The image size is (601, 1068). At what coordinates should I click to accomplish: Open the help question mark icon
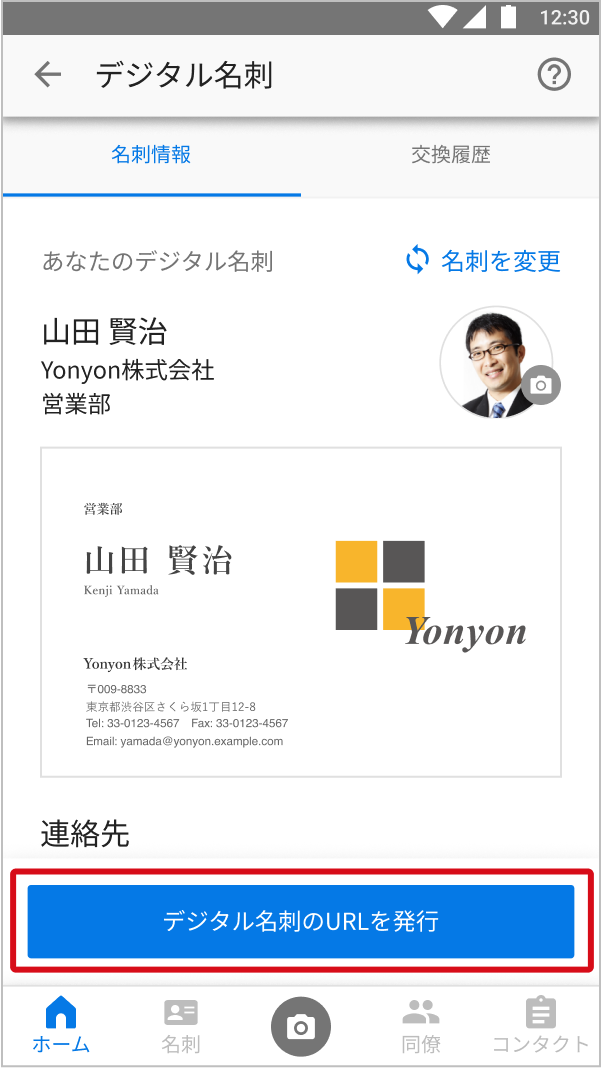[x=554, y=75]
